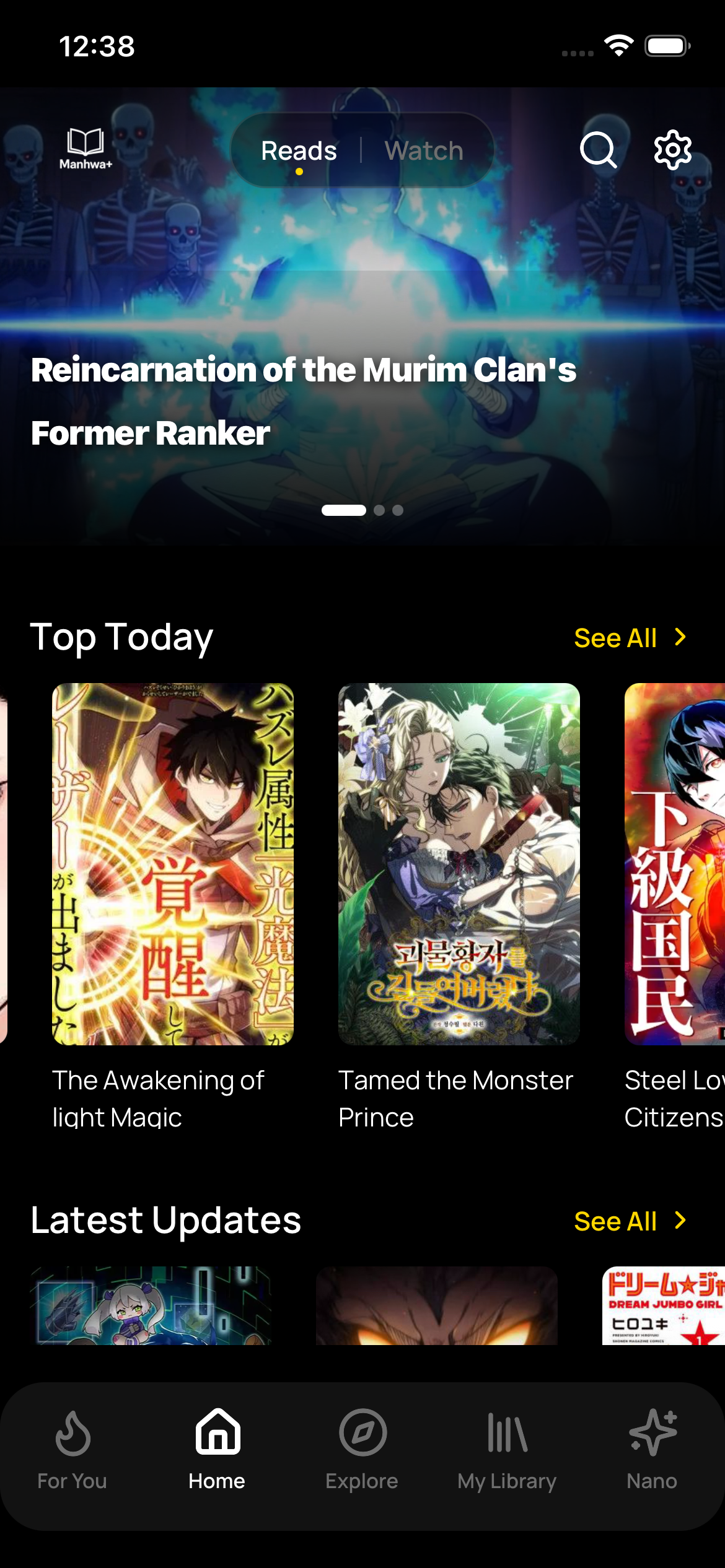
Task: Switch to the Watch tab
Action: click(424, 150)
